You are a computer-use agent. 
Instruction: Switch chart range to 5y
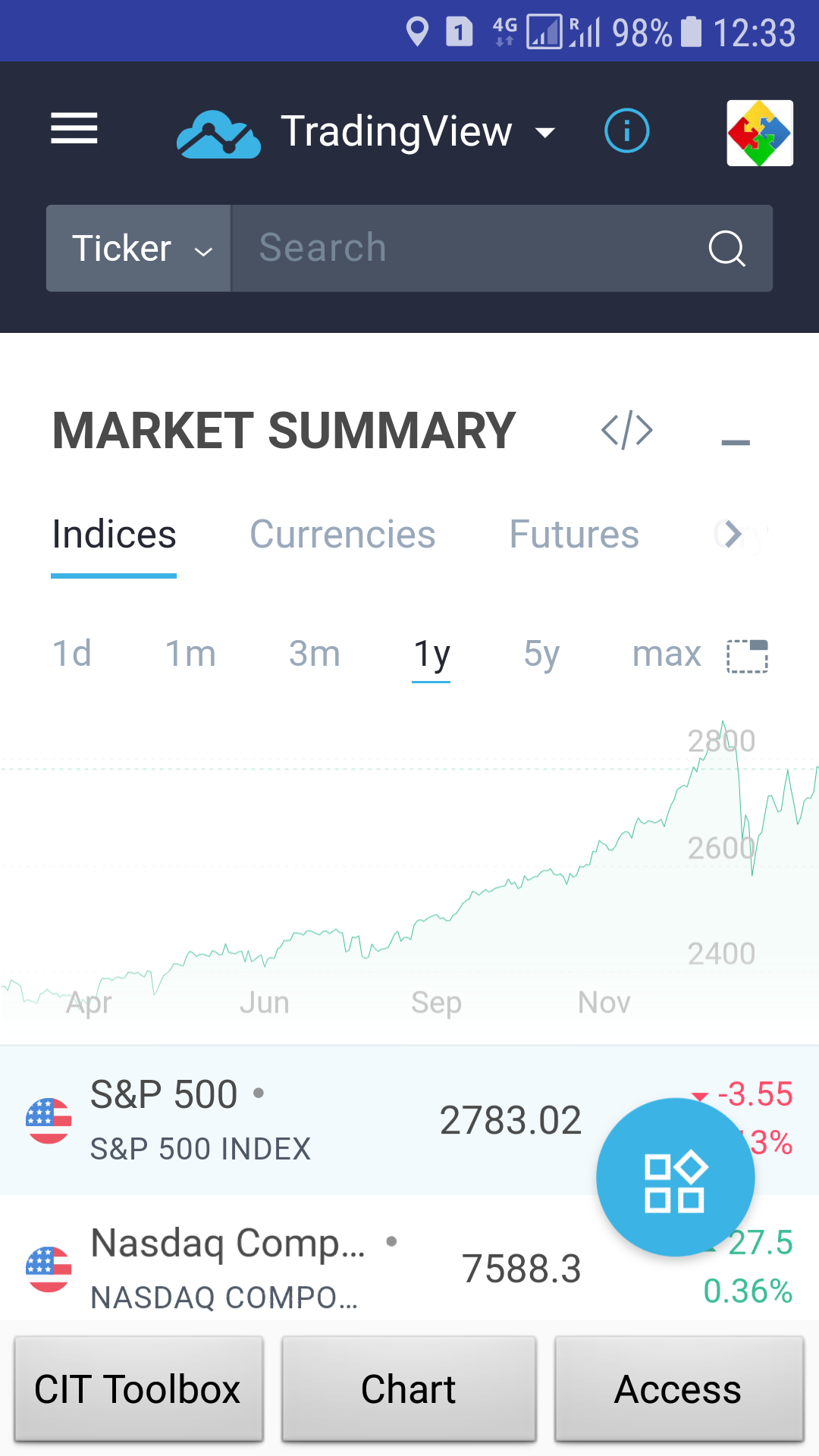(540, 654)
